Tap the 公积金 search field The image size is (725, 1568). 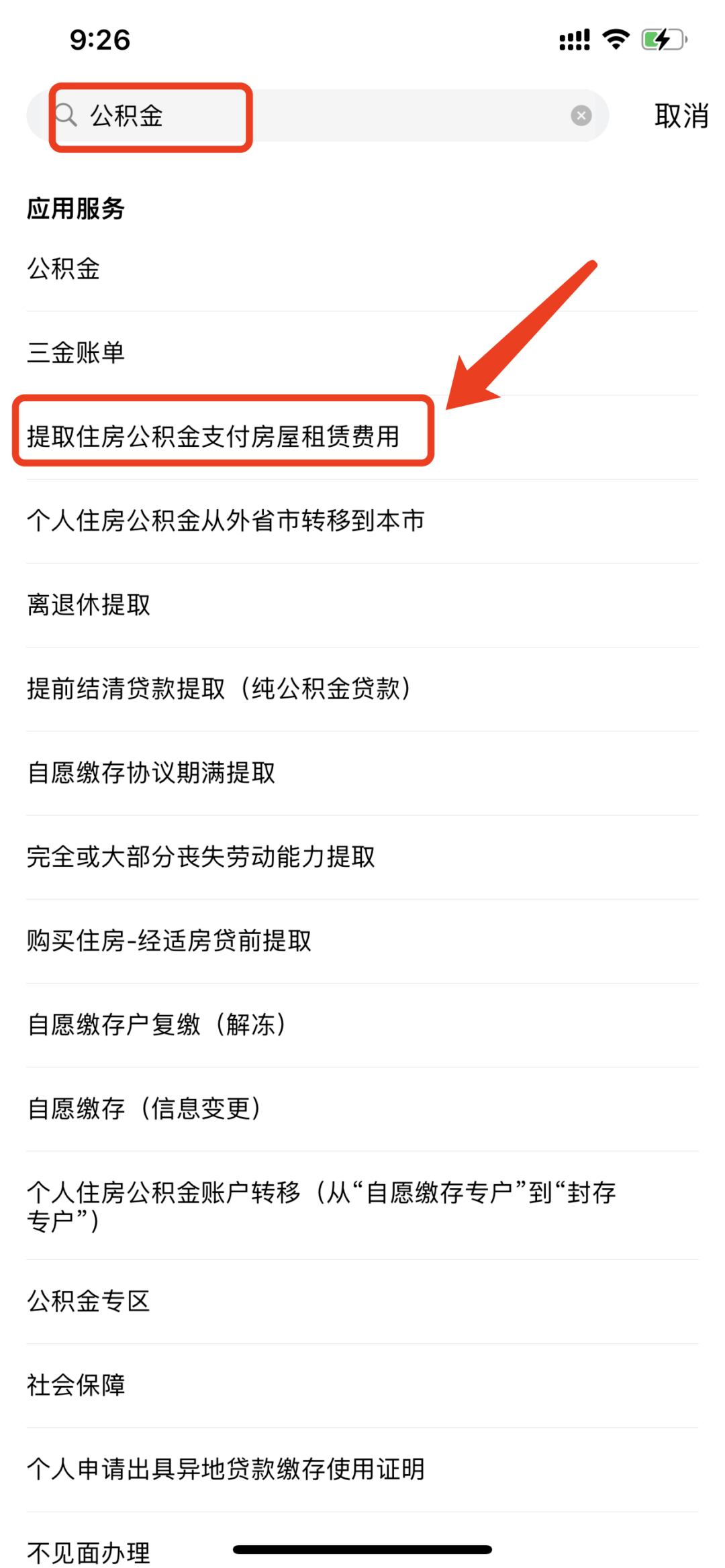(x=317, y=115)
